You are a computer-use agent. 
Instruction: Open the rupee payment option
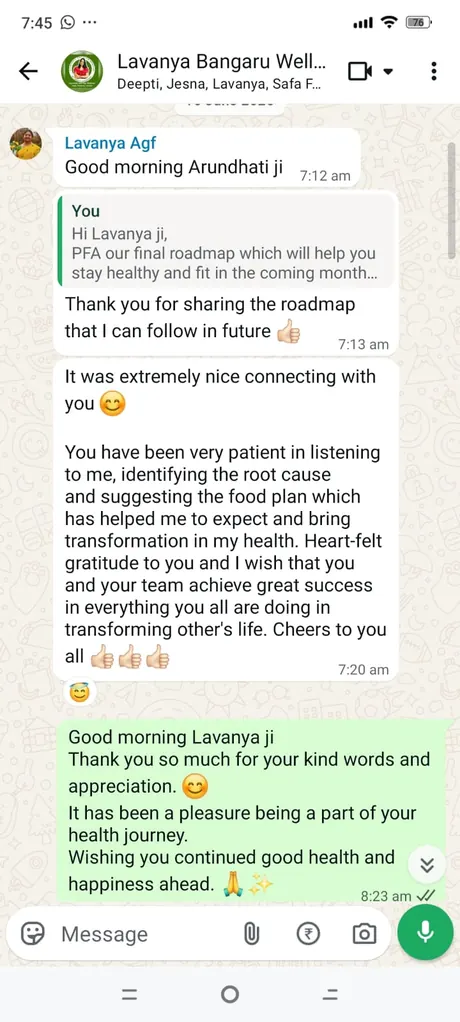(308, 935)
